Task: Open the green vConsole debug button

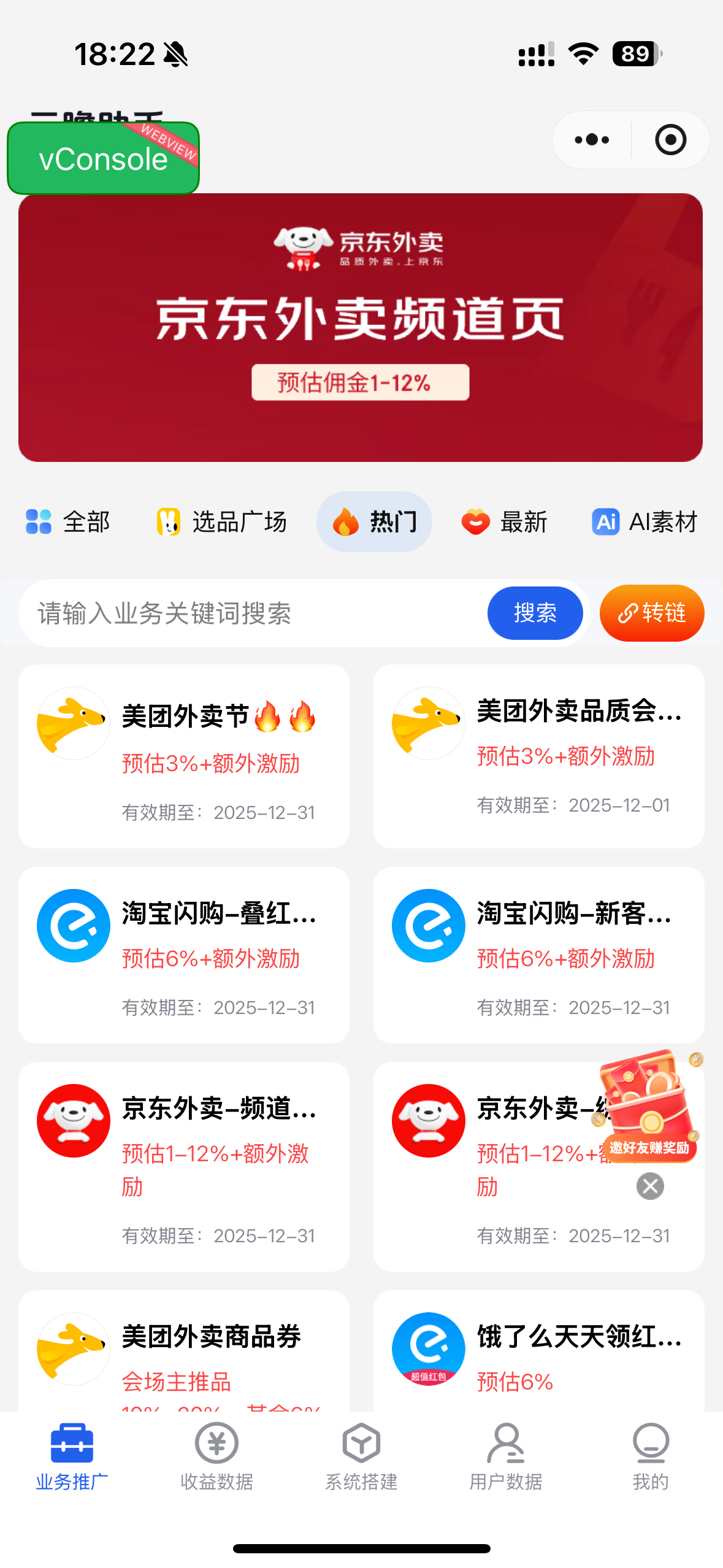Action: (103, 159)
